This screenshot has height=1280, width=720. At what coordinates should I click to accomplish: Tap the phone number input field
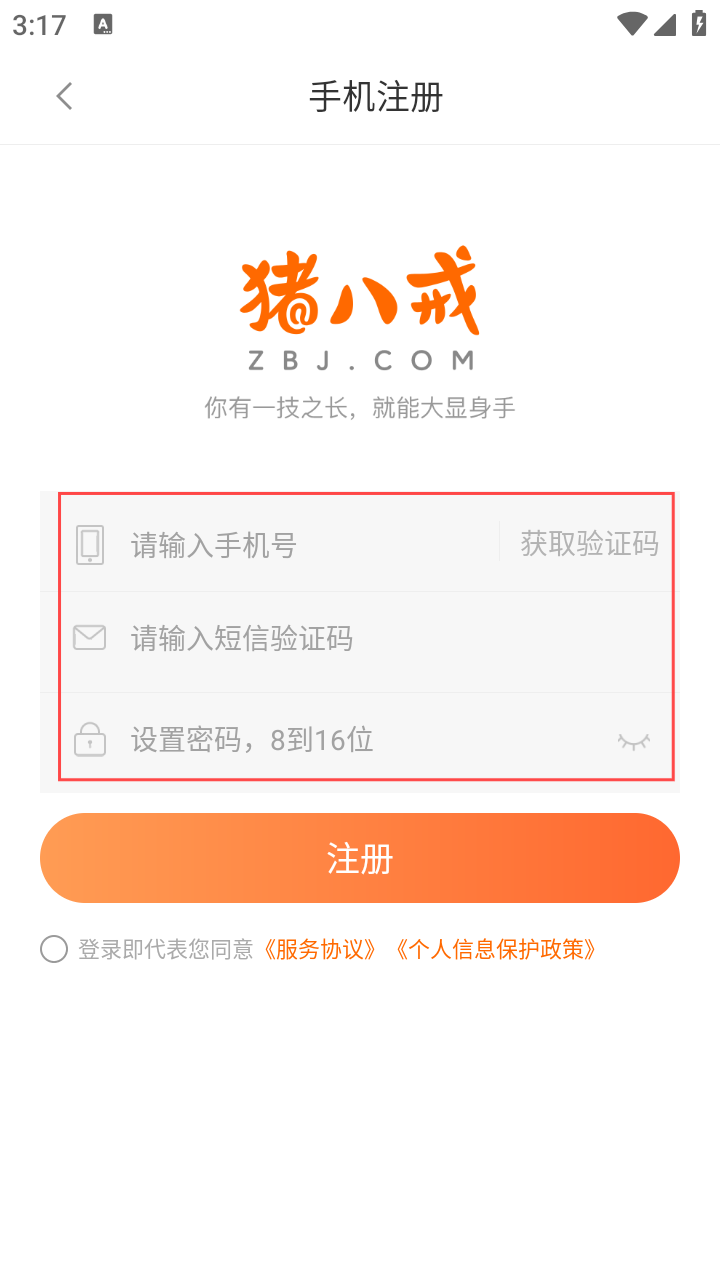tap(310, 545)
